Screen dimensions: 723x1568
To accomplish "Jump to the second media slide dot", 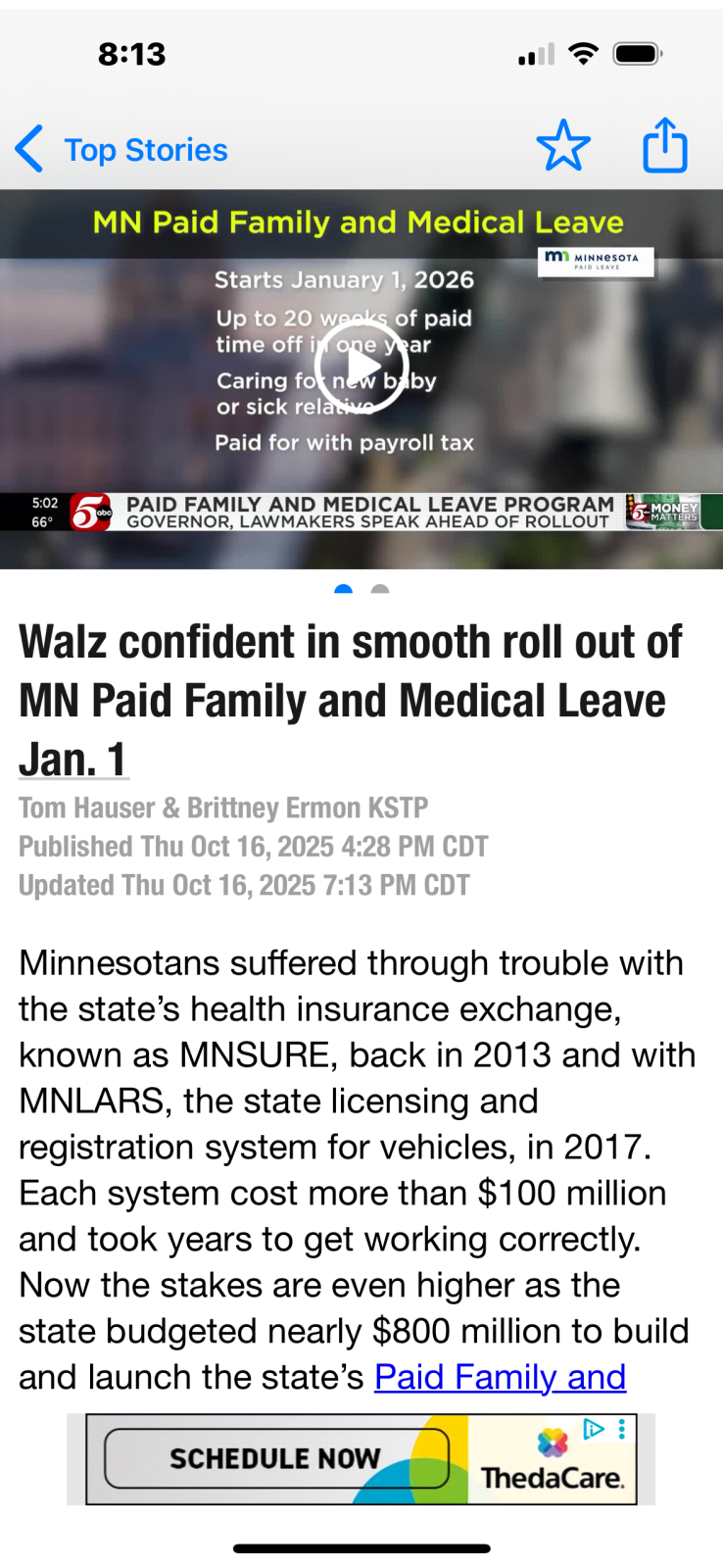I will coord(380,590).
